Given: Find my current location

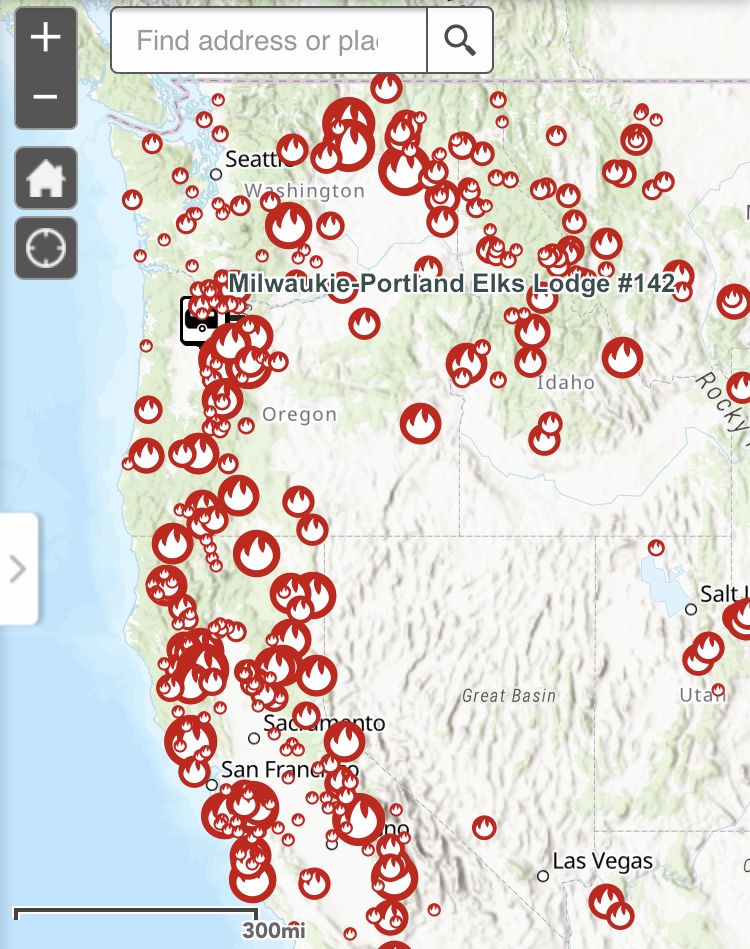Looking at the screenshot, I should coord(46,248).
